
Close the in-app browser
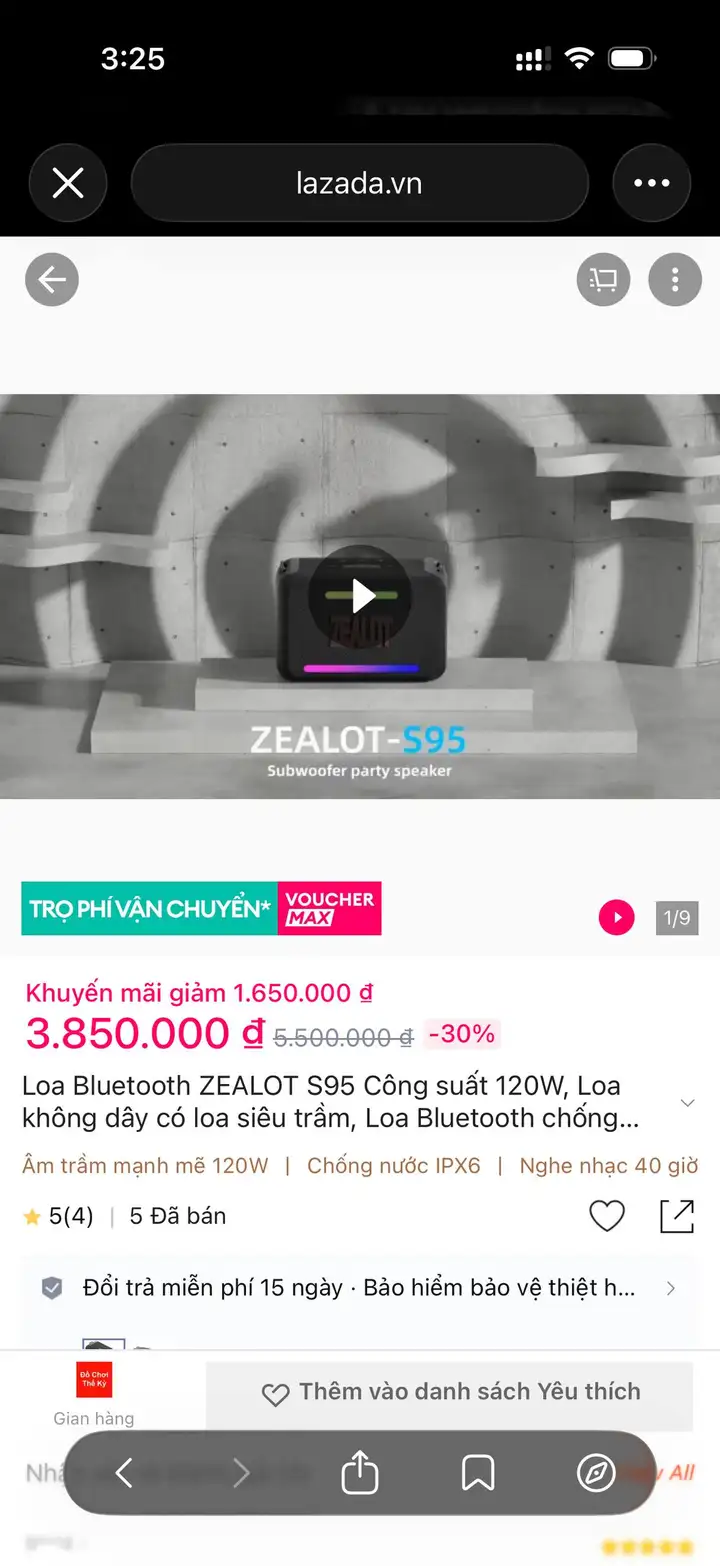click(x=68, y=183)
